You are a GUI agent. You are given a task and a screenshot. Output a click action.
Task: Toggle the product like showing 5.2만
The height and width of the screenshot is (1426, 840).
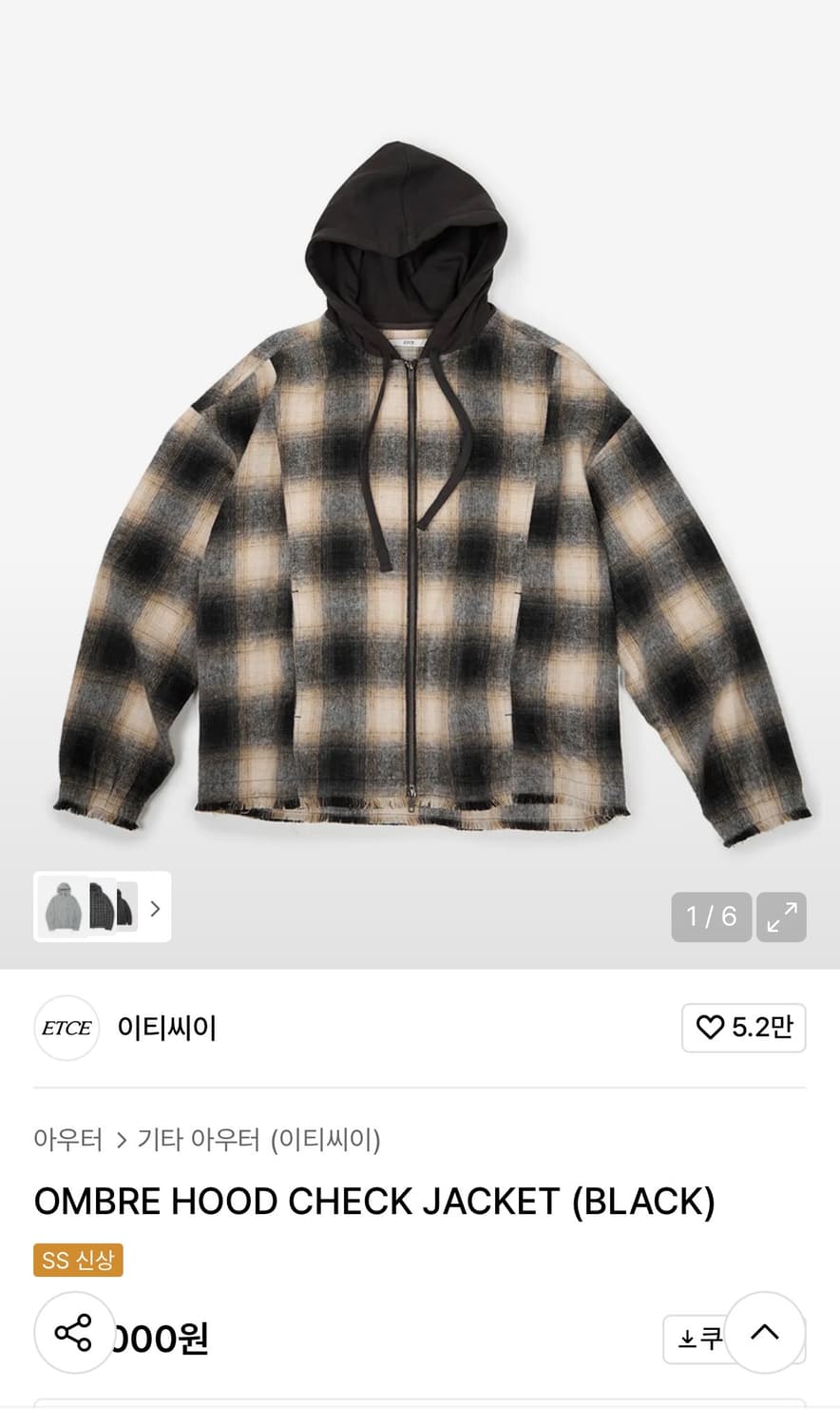point(744,1028)
